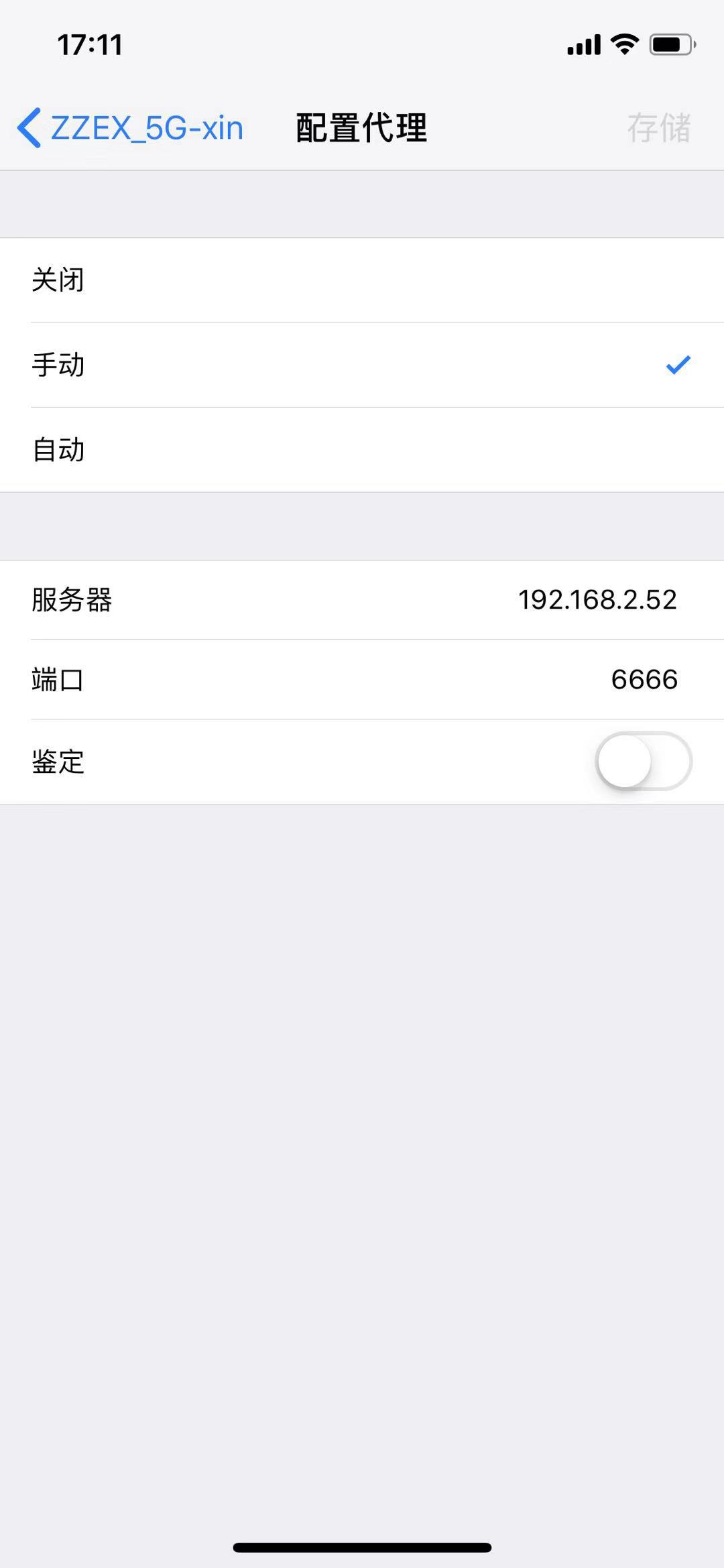Go back to ZZEX_5G-xin network settings
This screenshot has height=1568, width=724.
131,127
